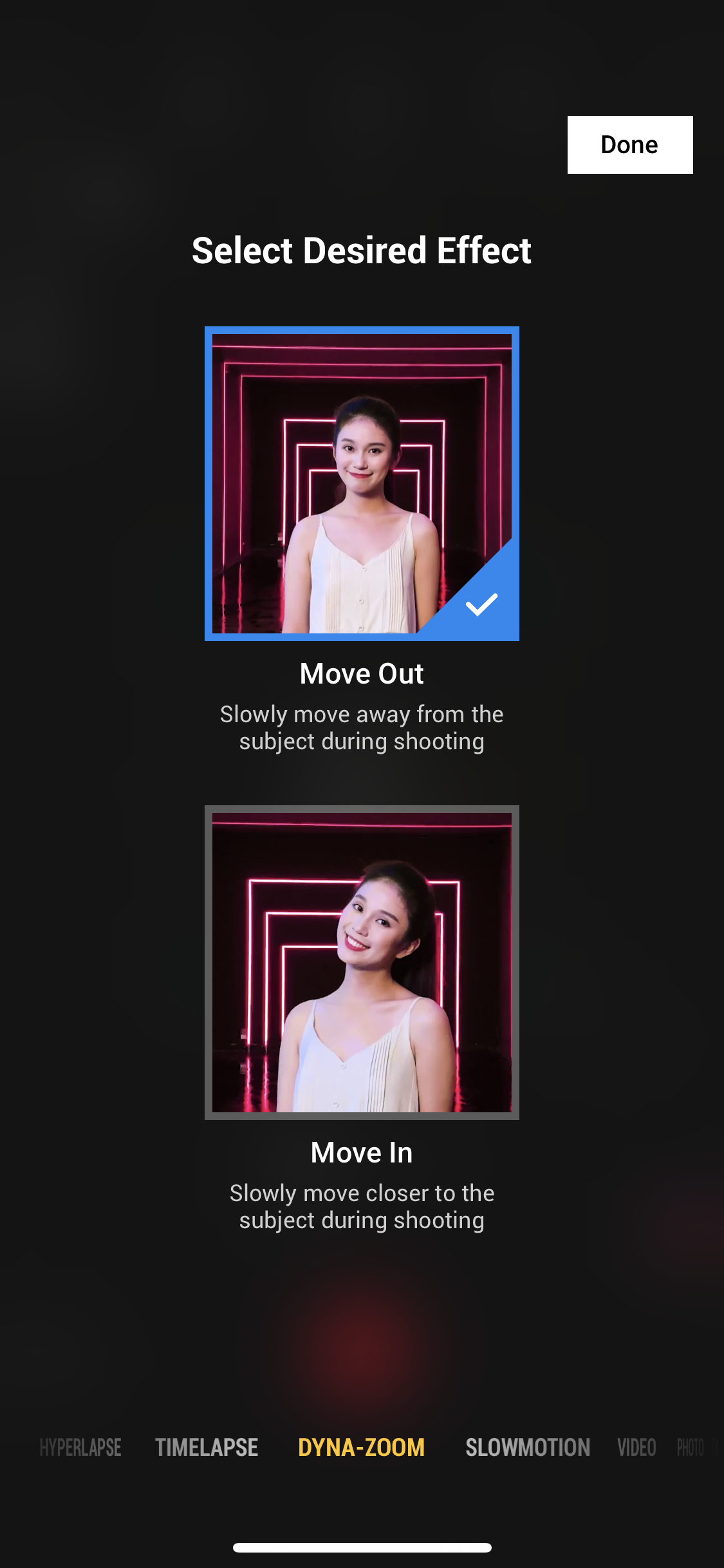Switch to Hyperlapse mode
The height and width of the screenshot is (1568, 724).
(x=80, y=1448)
